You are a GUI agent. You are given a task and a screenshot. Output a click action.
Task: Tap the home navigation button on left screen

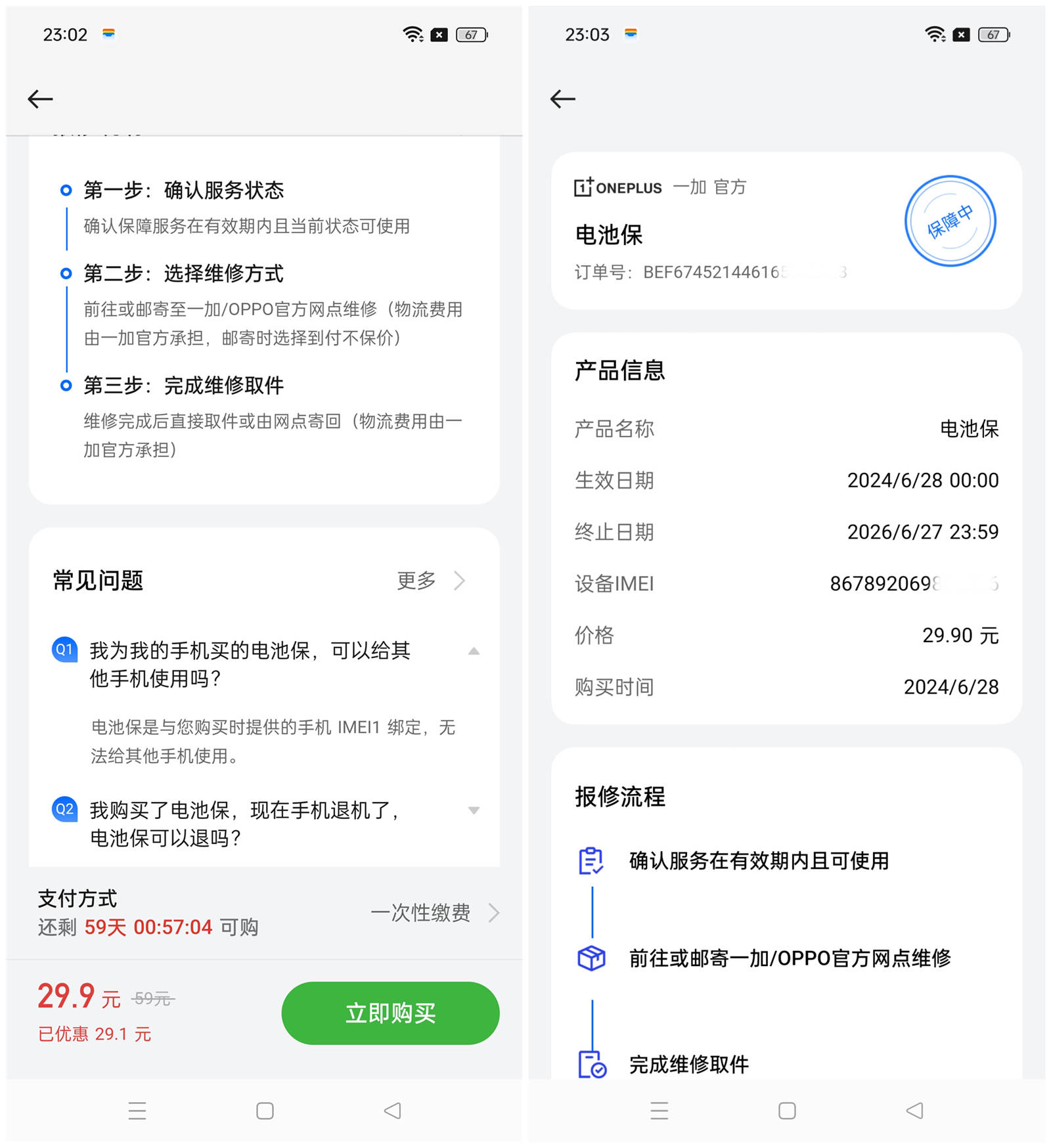263,1111
